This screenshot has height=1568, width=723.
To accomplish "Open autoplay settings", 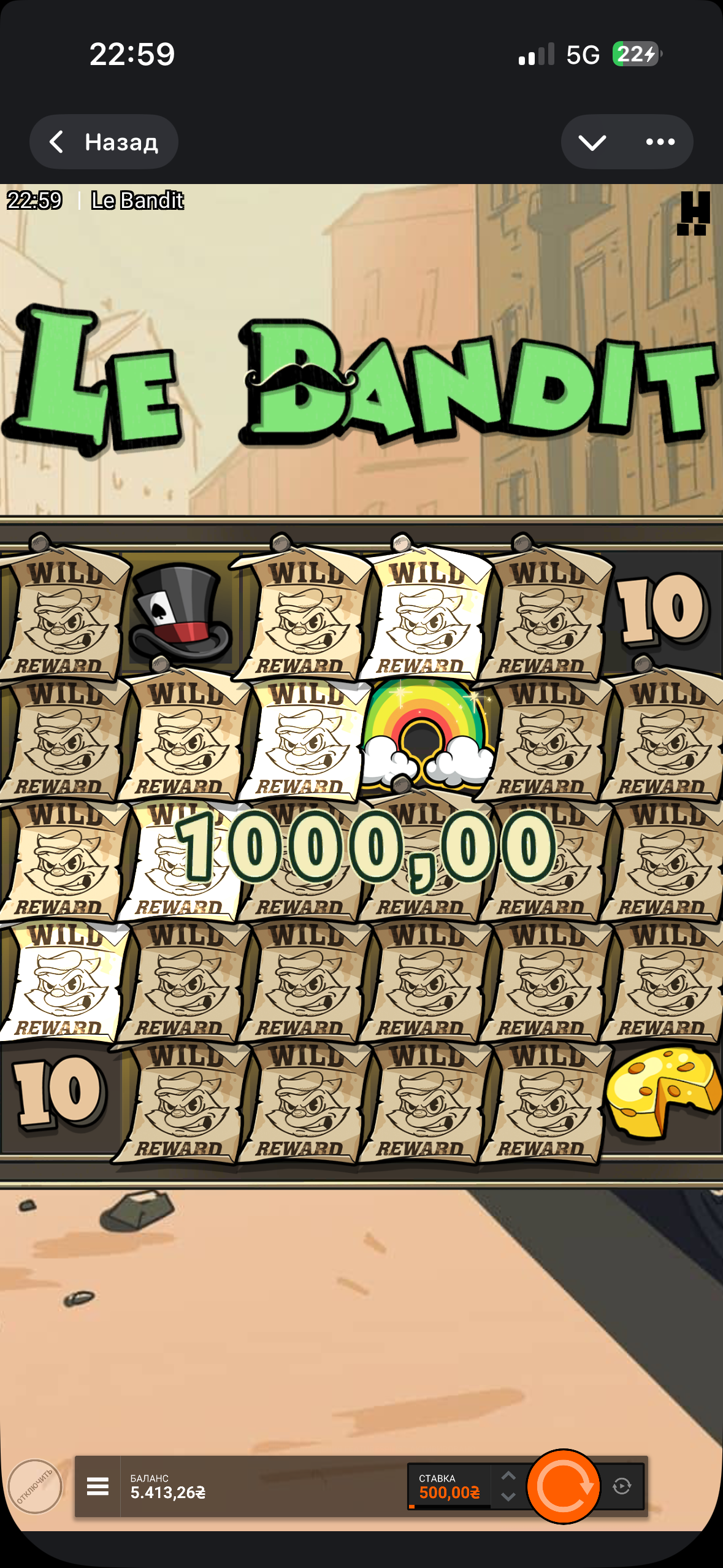I will tap(622, 1486).
